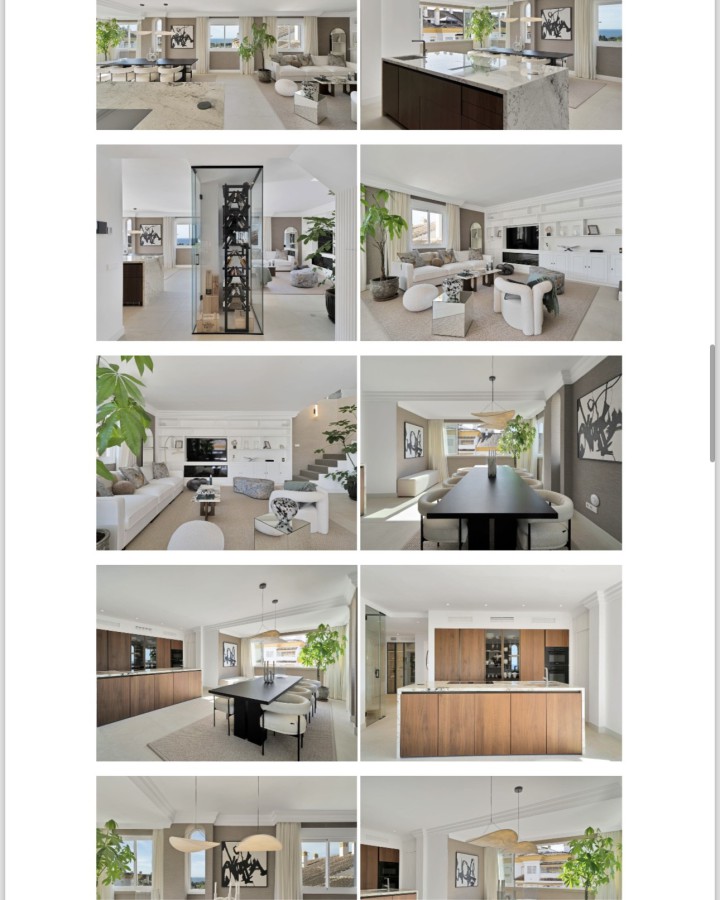Viewport: 720px width, 900px height.
Task: View the glass wine cabinet photo
Action: pyautogui.click(x=226, y=243)
